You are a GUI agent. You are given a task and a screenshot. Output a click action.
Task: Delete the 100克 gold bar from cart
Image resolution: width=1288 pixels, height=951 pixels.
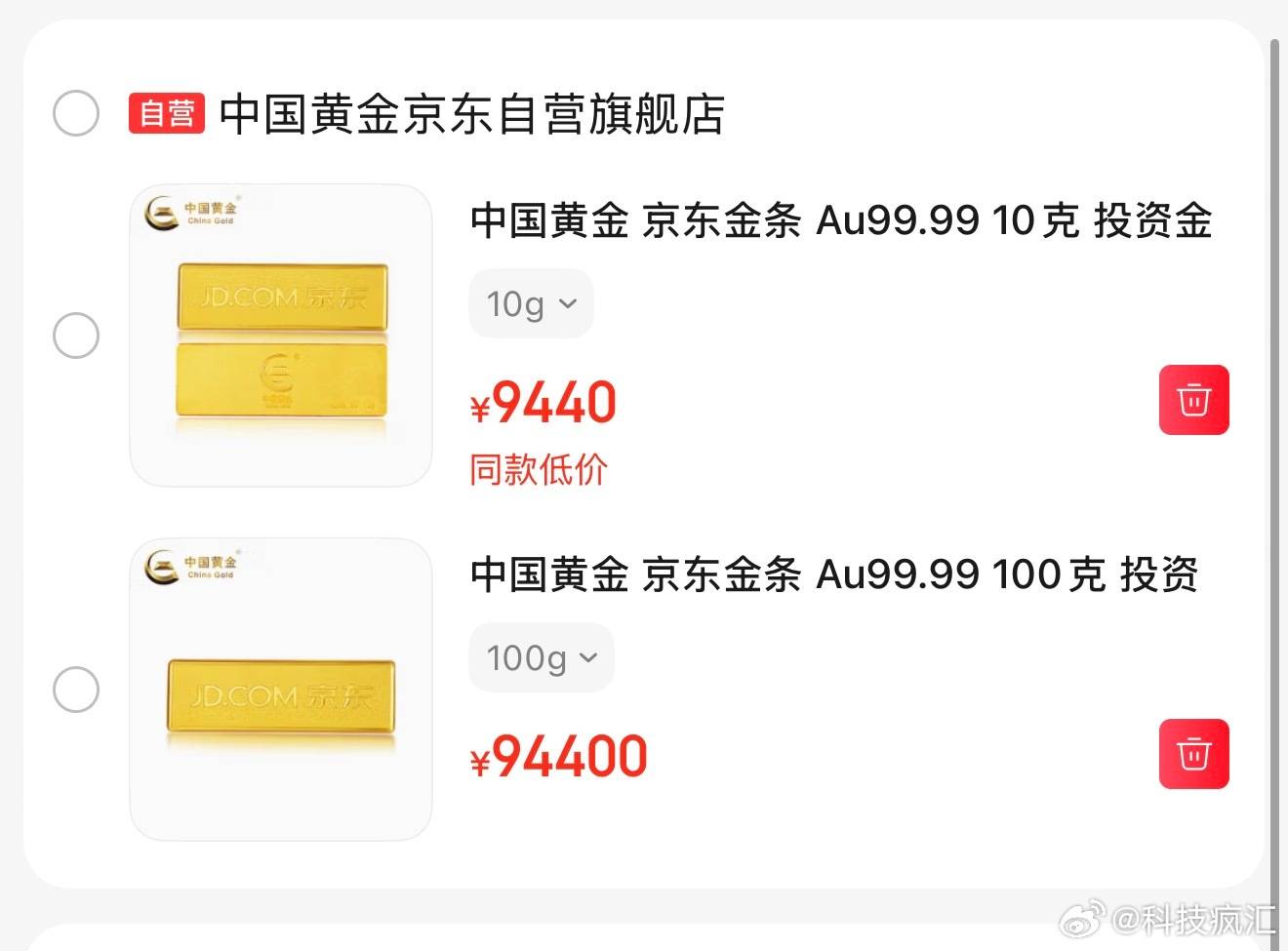click(x=1193, y=754)
